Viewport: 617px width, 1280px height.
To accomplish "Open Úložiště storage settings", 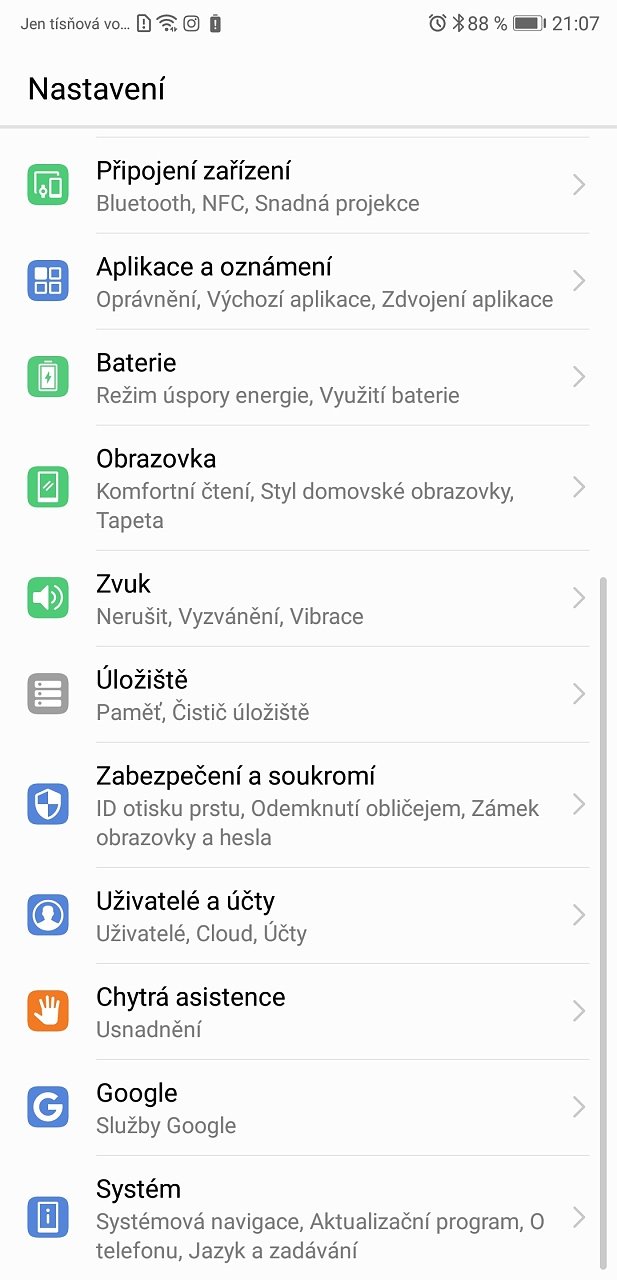I will (308, 695).
